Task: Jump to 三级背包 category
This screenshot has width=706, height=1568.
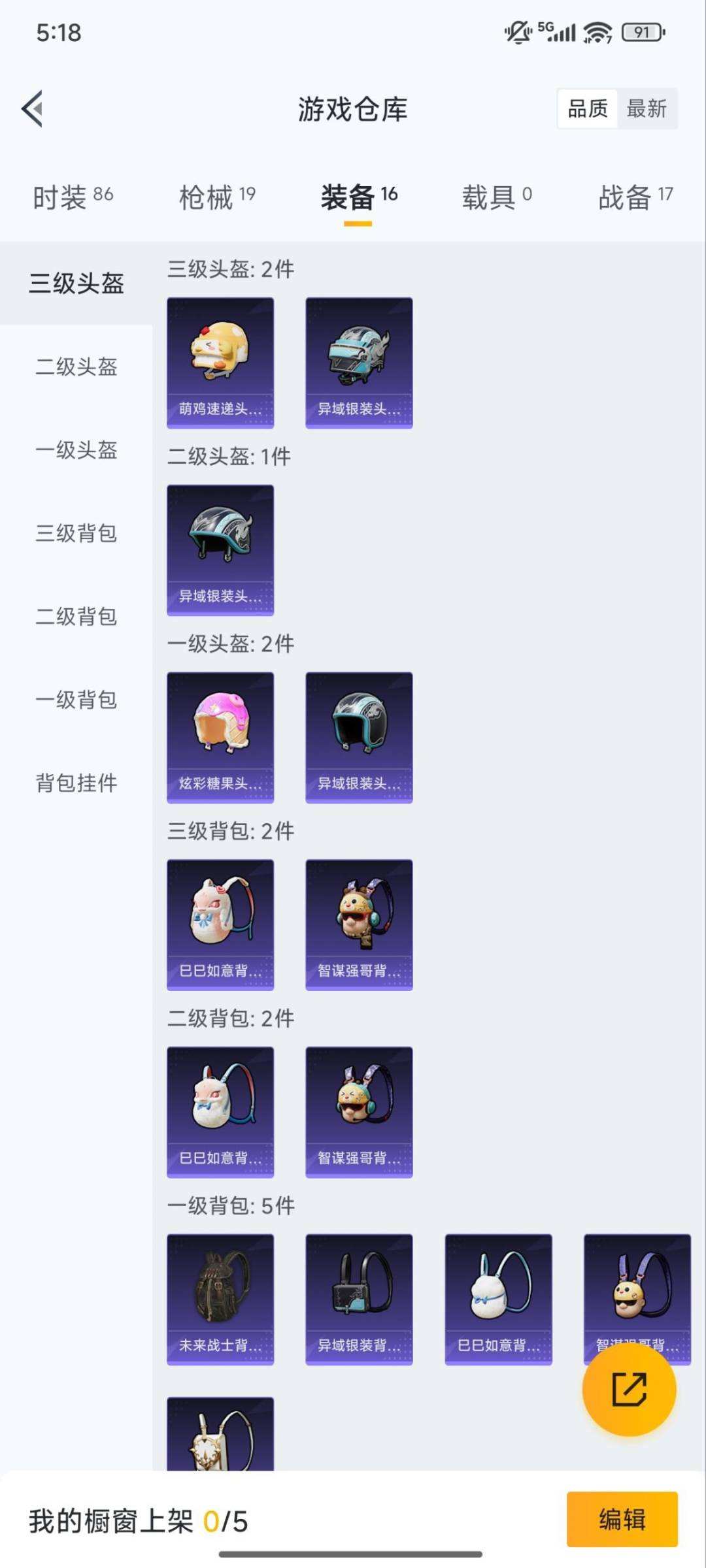Action: pyautogui.click(x=76, y=533)
